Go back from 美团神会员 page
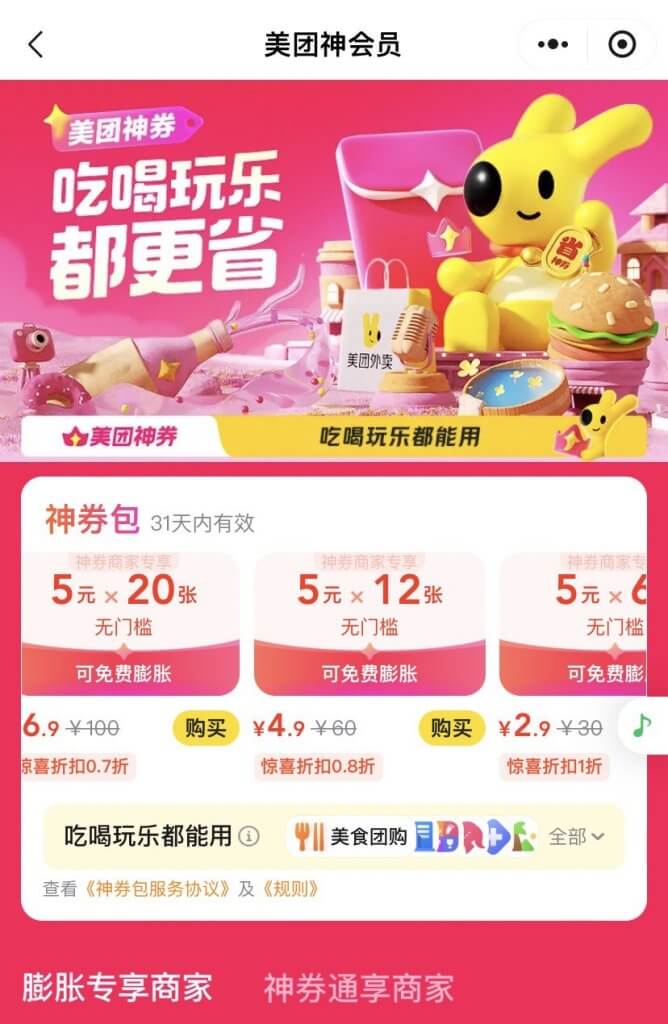668x1024 pixels. 36,45
